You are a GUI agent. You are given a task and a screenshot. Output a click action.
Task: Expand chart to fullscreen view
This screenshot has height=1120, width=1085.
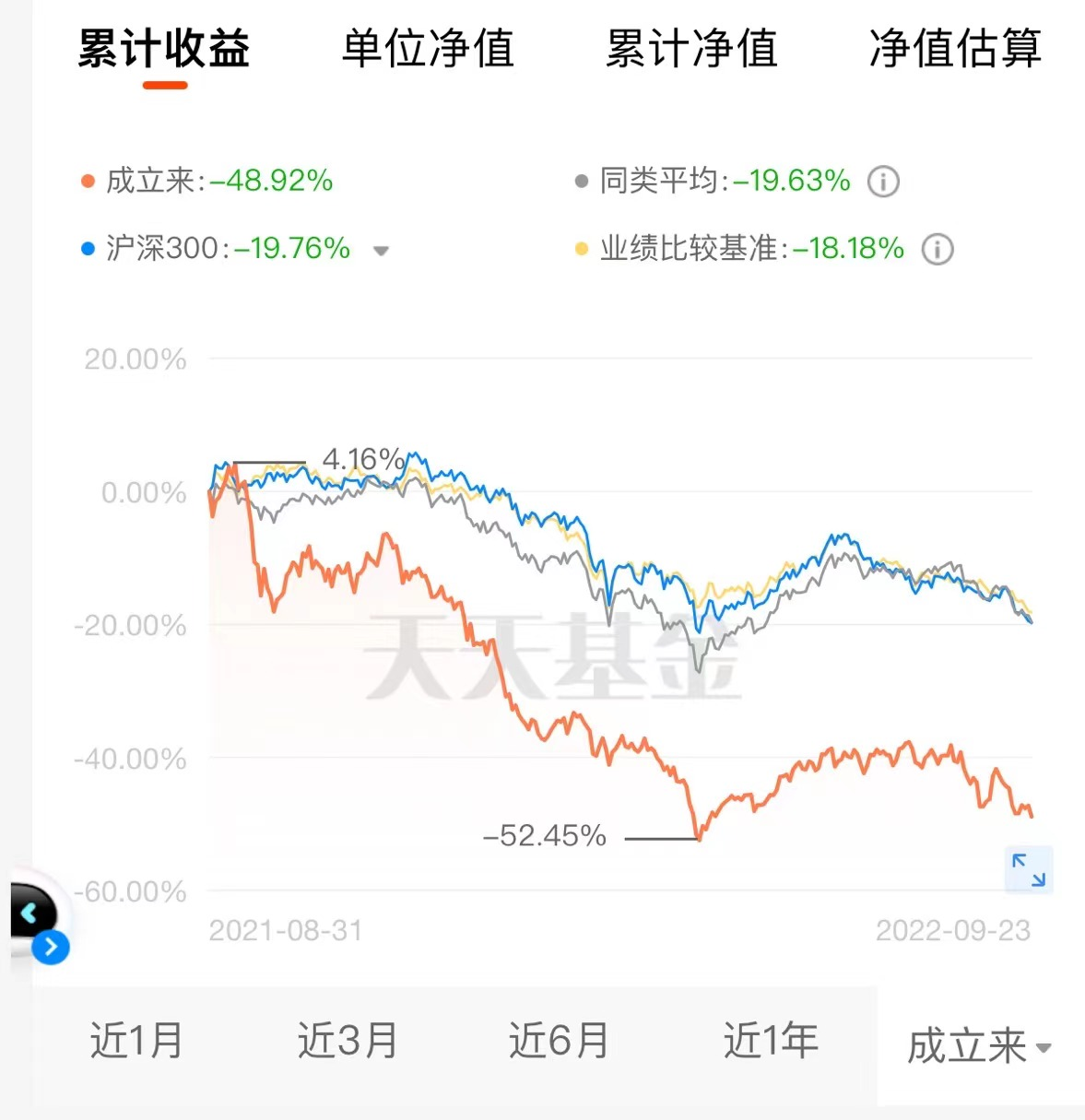pyautogui.click(x=1029, y=869)
